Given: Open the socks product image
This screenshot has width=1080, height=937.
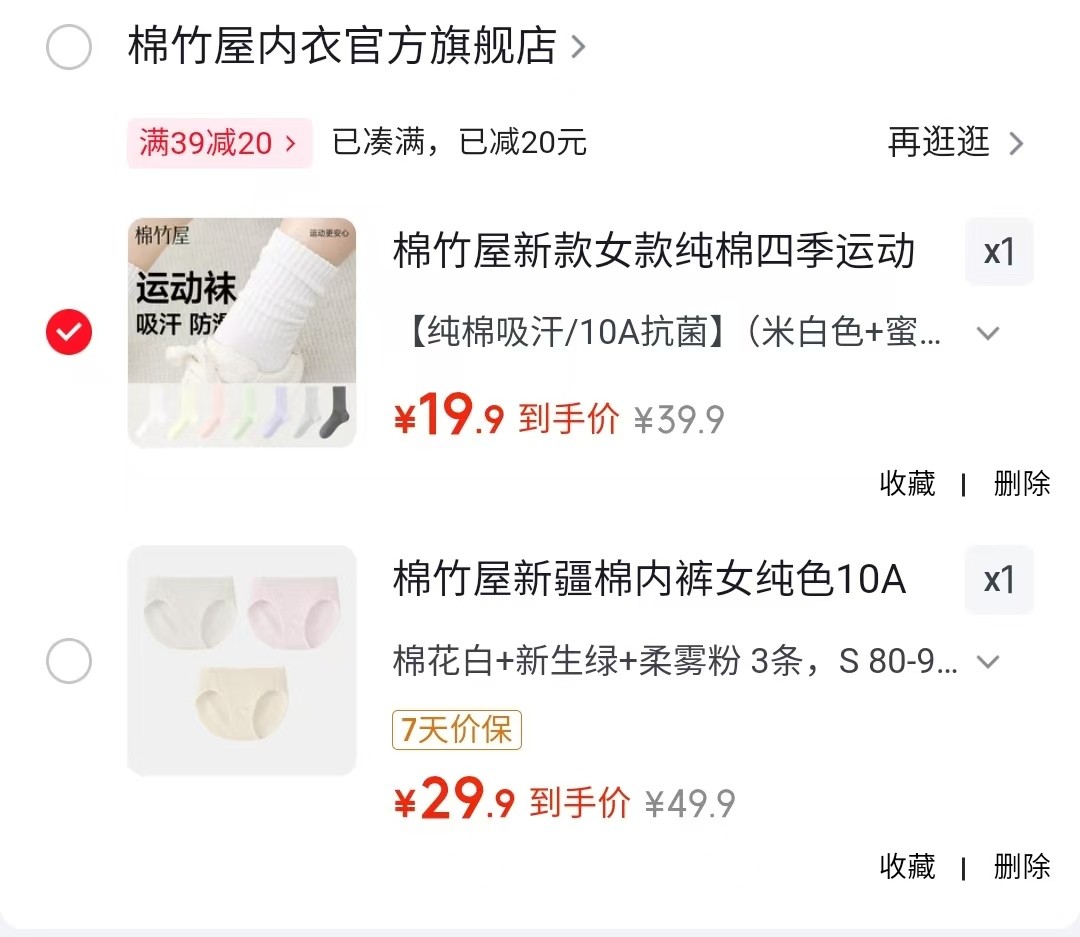Looking at the screenshot, I should [242, 332].
